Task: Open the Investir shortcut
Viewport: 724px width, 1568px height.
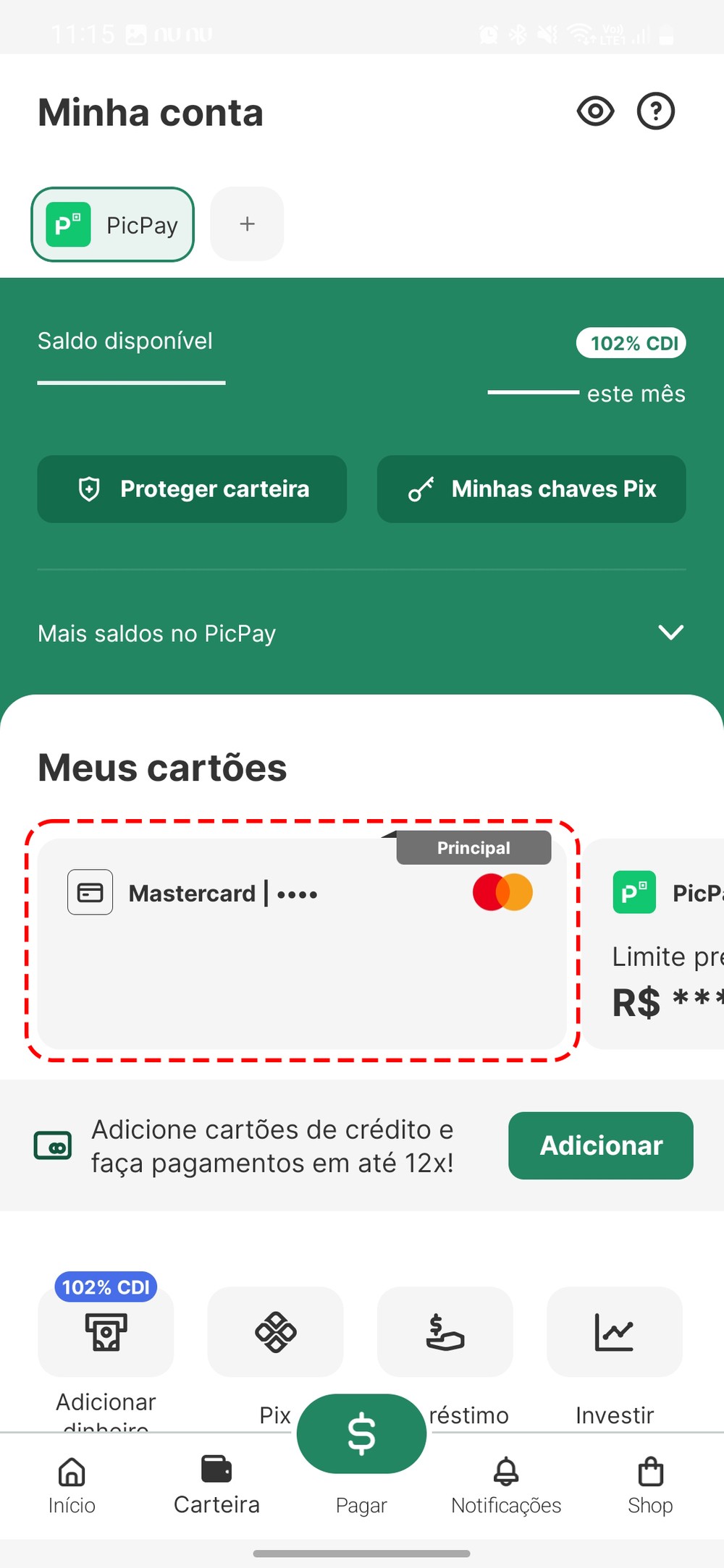Action: [x=614, y=1333]
